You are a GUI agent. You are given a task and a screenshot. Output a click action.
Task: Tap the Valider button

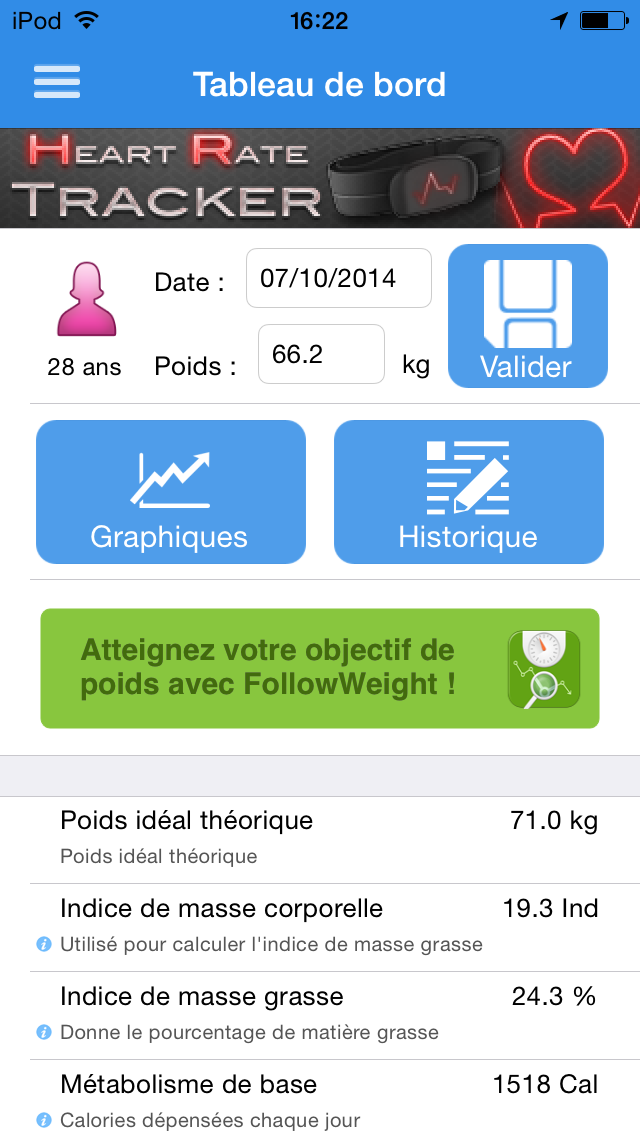[x=528, y=316]
